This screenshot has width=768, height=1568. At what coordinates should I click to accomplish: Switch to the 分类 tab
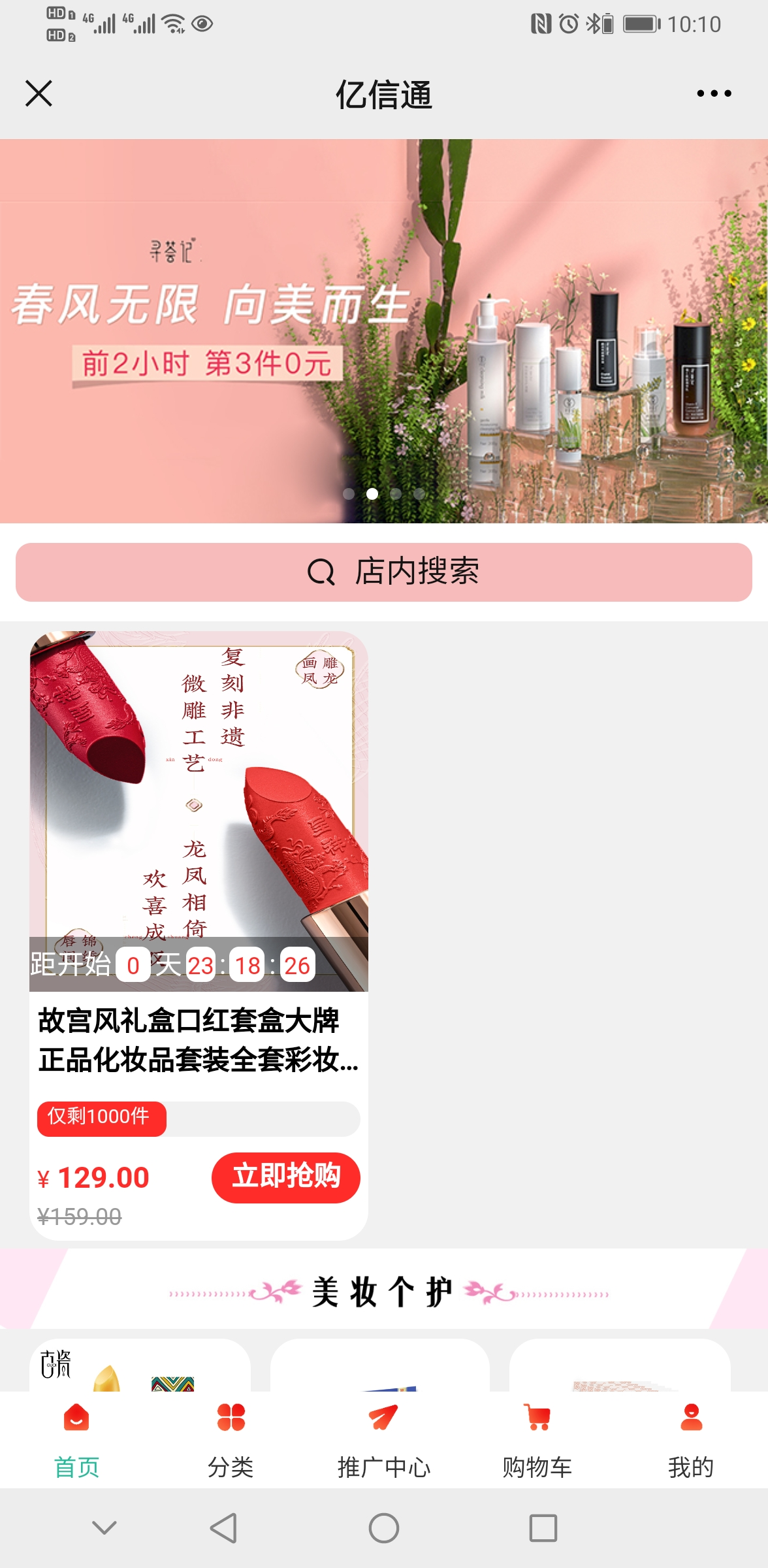(x=231, y=1441)
